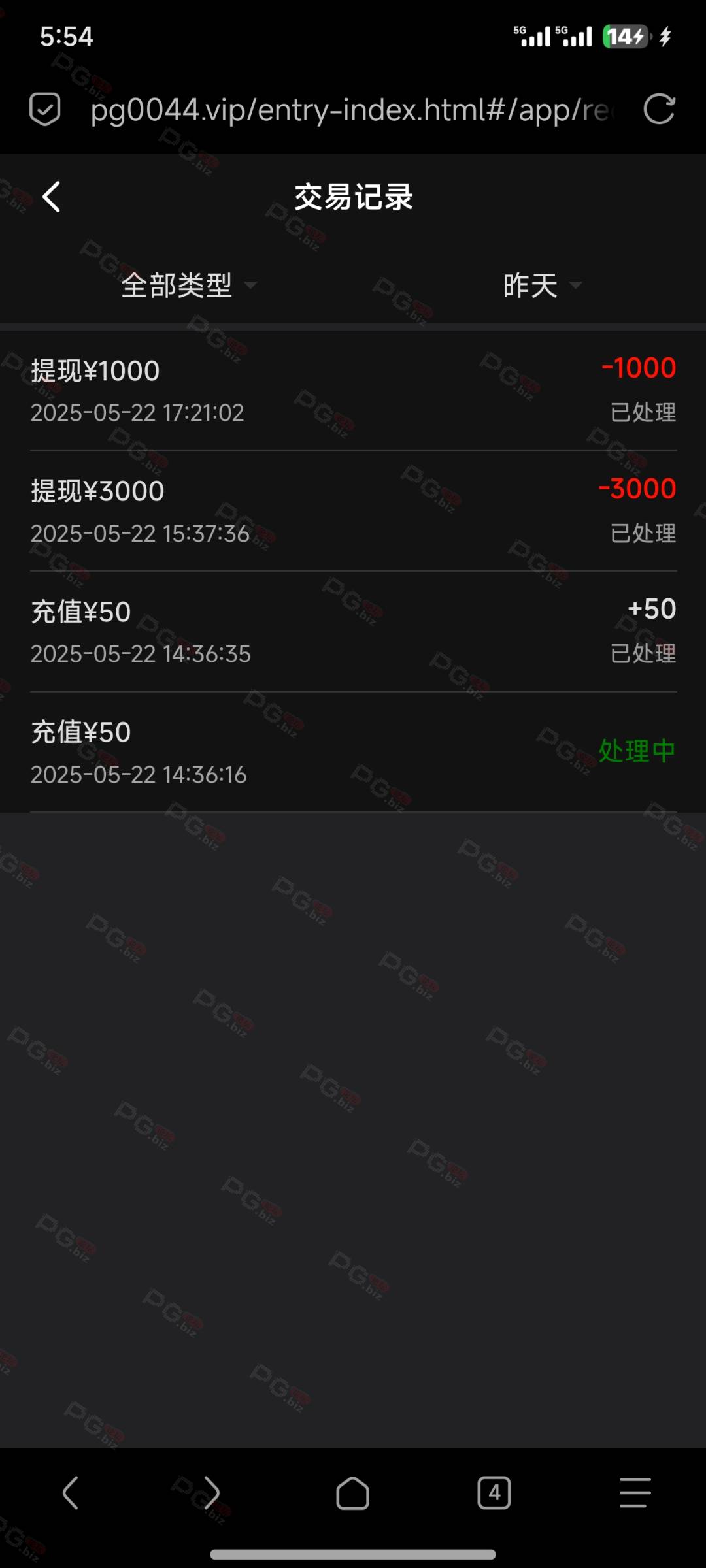Go to the previous page in browser

tap(71, 1493)
